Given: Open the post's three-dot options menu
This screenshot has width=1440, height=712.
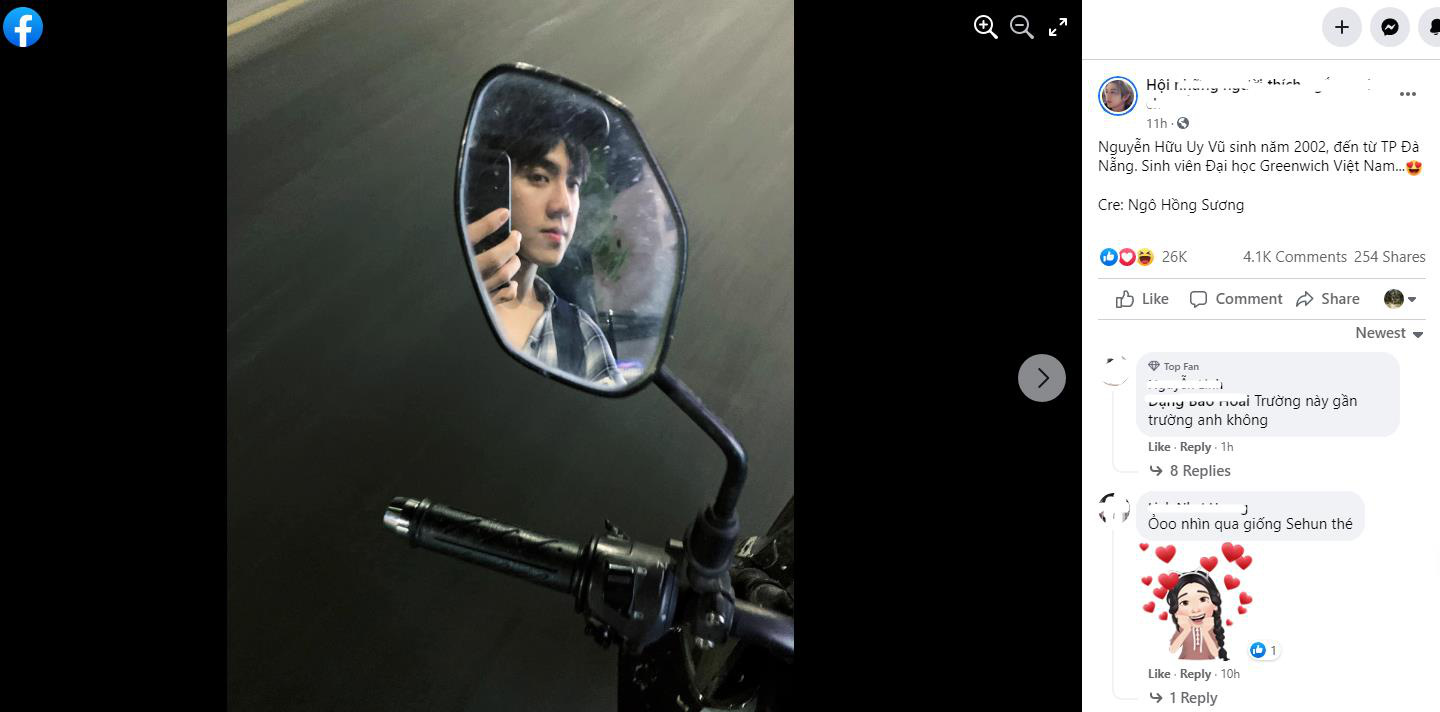Looking at the screenshot, I should [1408, 94].
